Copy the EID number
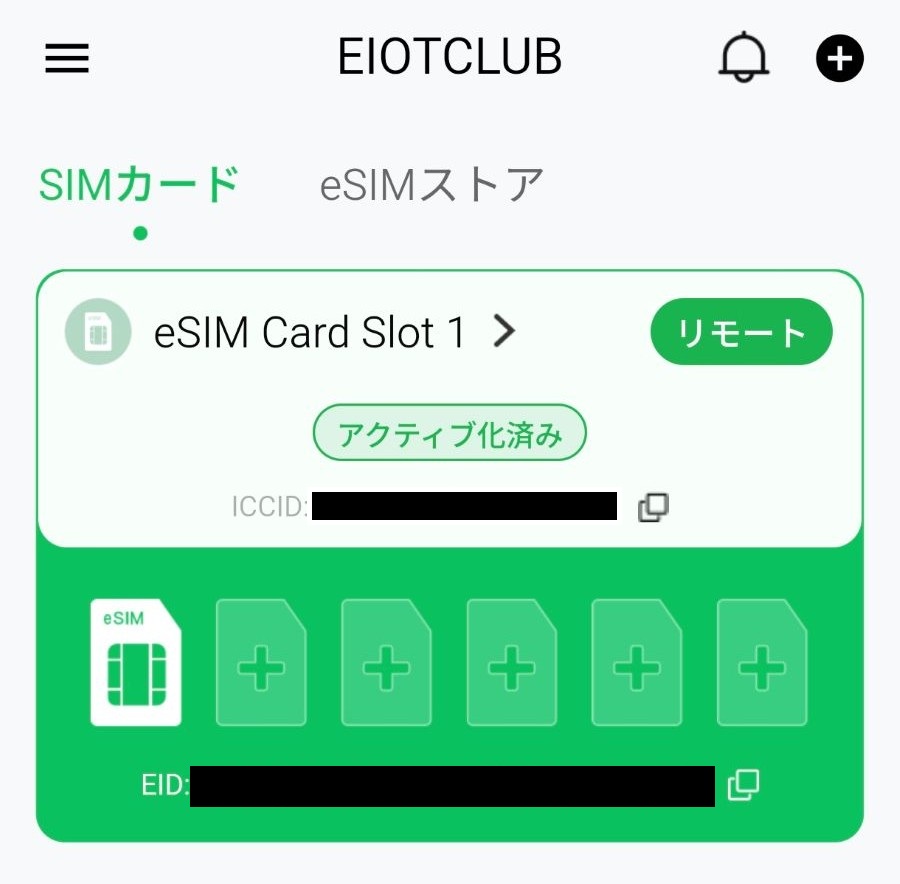This screenshot has height=884, width=900. (743, 784)
